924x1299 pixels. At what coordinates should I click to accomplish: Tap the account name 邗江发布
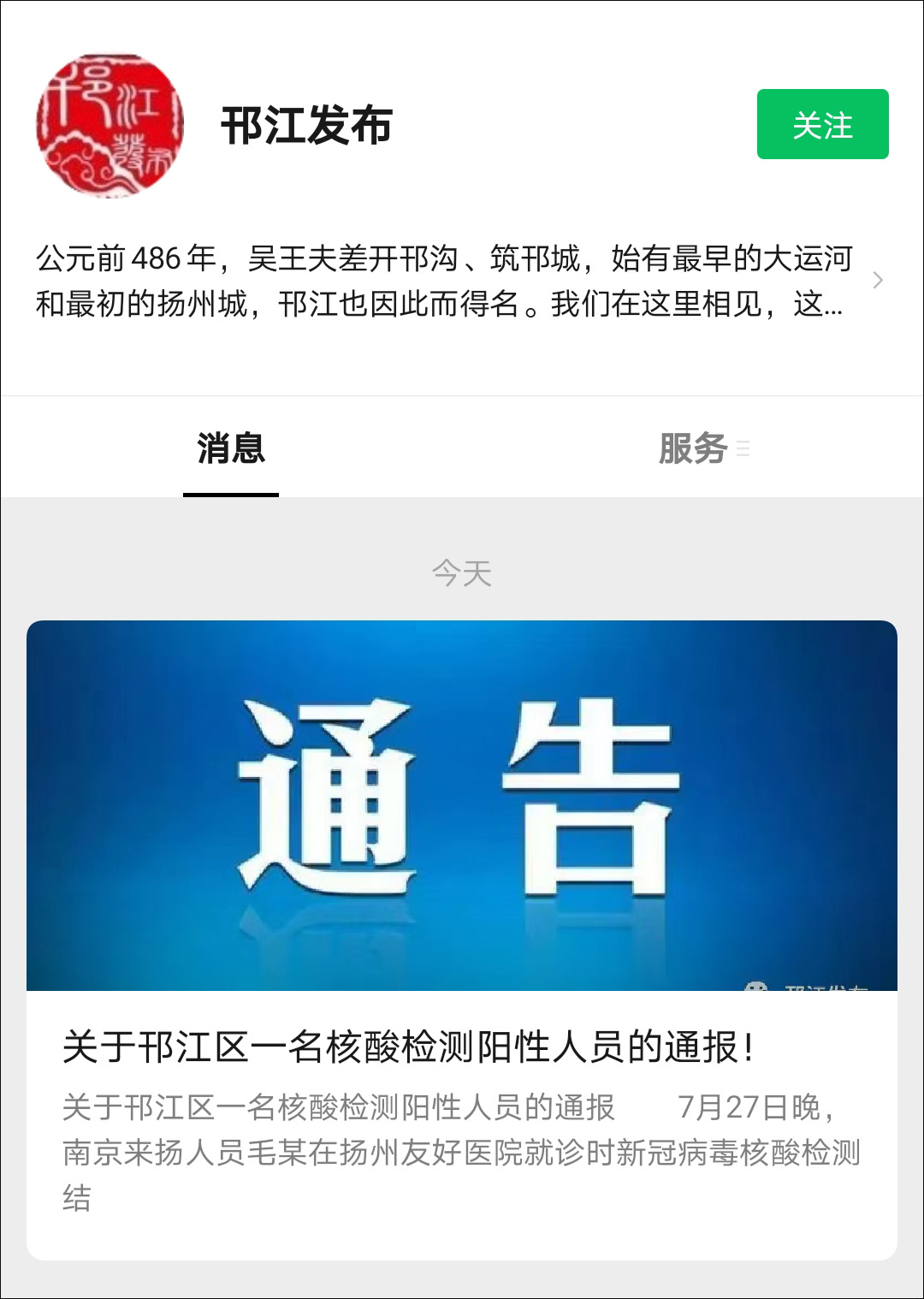tap(308, 124)
